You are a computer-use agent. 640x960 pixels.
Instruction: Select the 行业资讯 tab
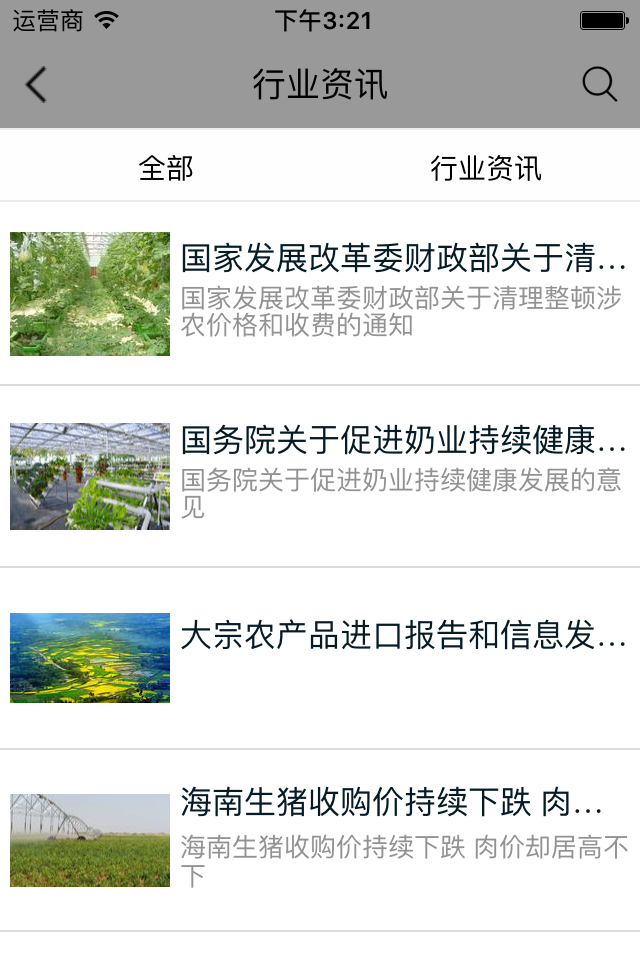point(486,168)
